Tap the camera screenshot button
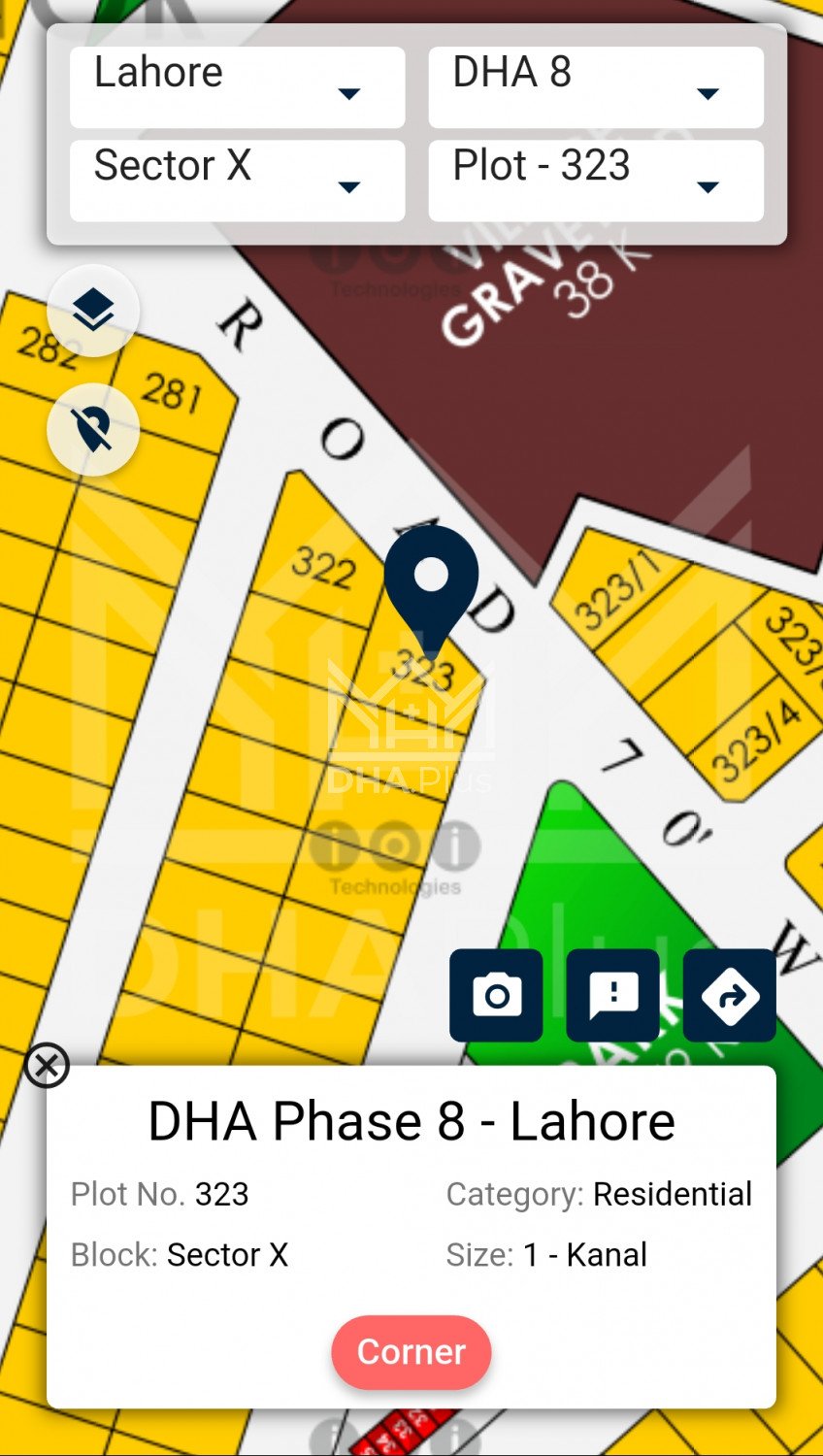This screenshot has width=823, height=1456. click(496, 995)
